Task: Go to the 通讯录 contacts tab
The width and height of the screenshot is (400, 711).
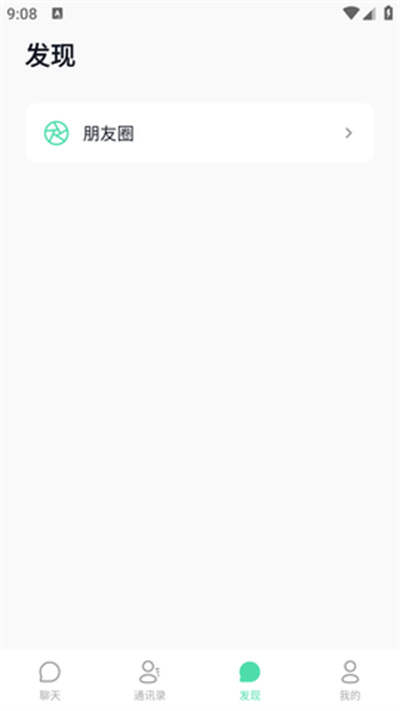Action: click(150, 680)
